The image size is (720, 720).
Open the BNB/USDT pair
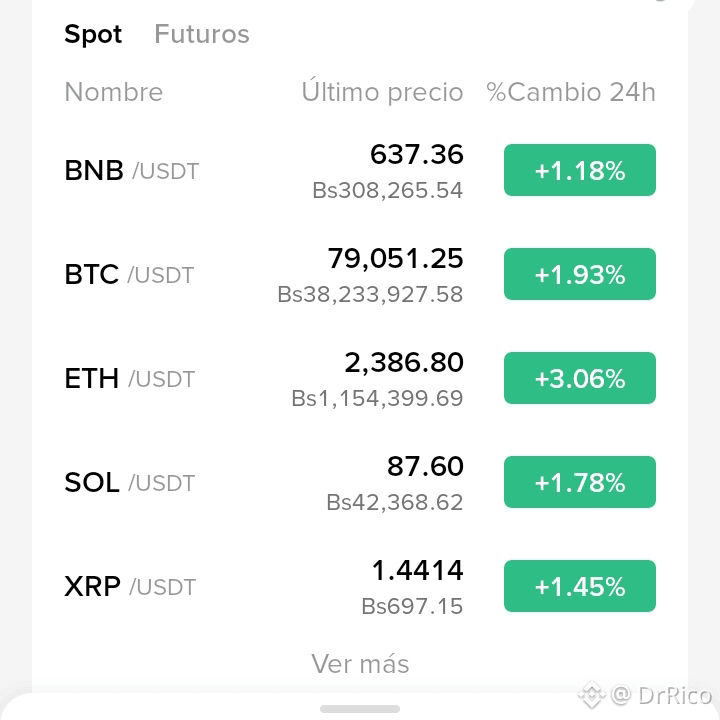360,170
